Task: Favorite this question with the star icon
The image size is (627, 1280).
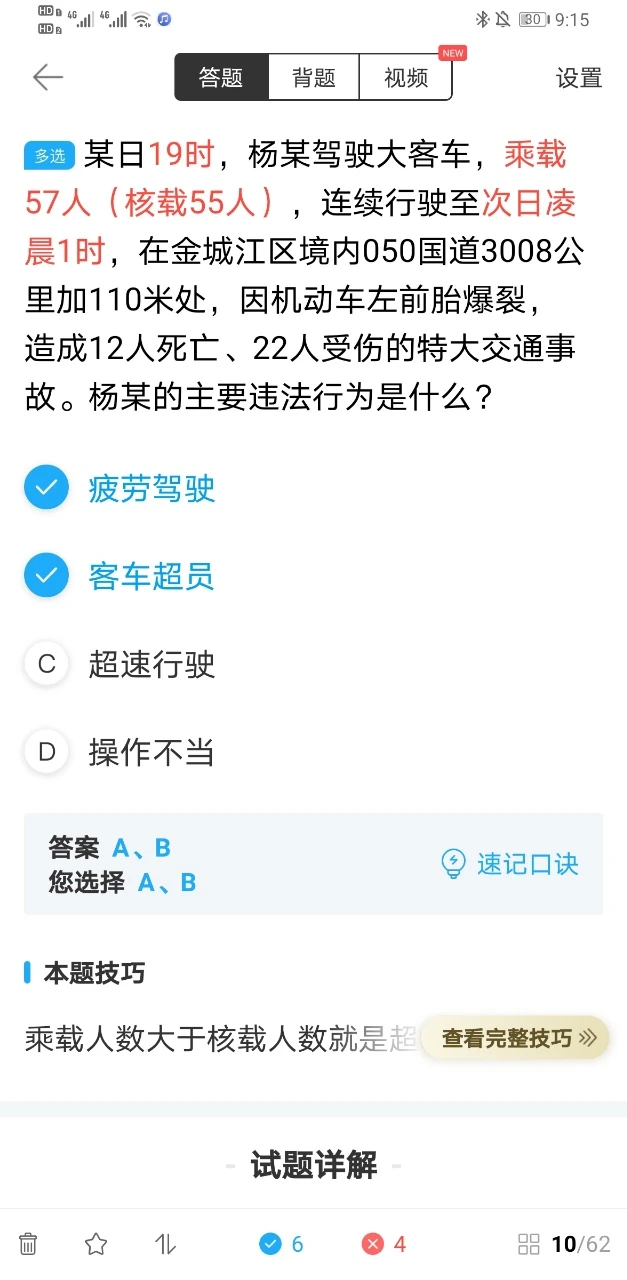Action: [96, 1244]
